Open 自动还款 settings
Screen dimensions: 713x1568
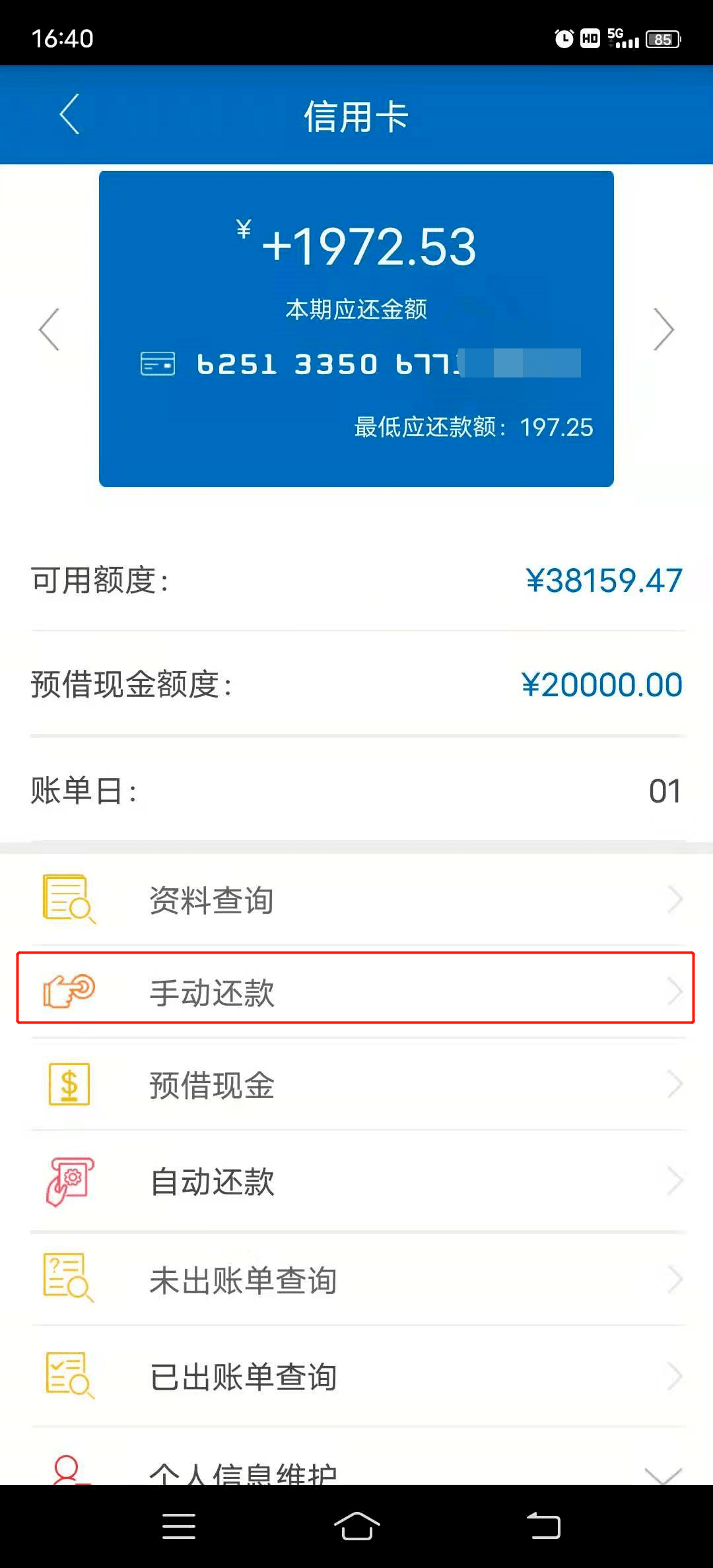pyautogui.click(x=356, y=1181)
